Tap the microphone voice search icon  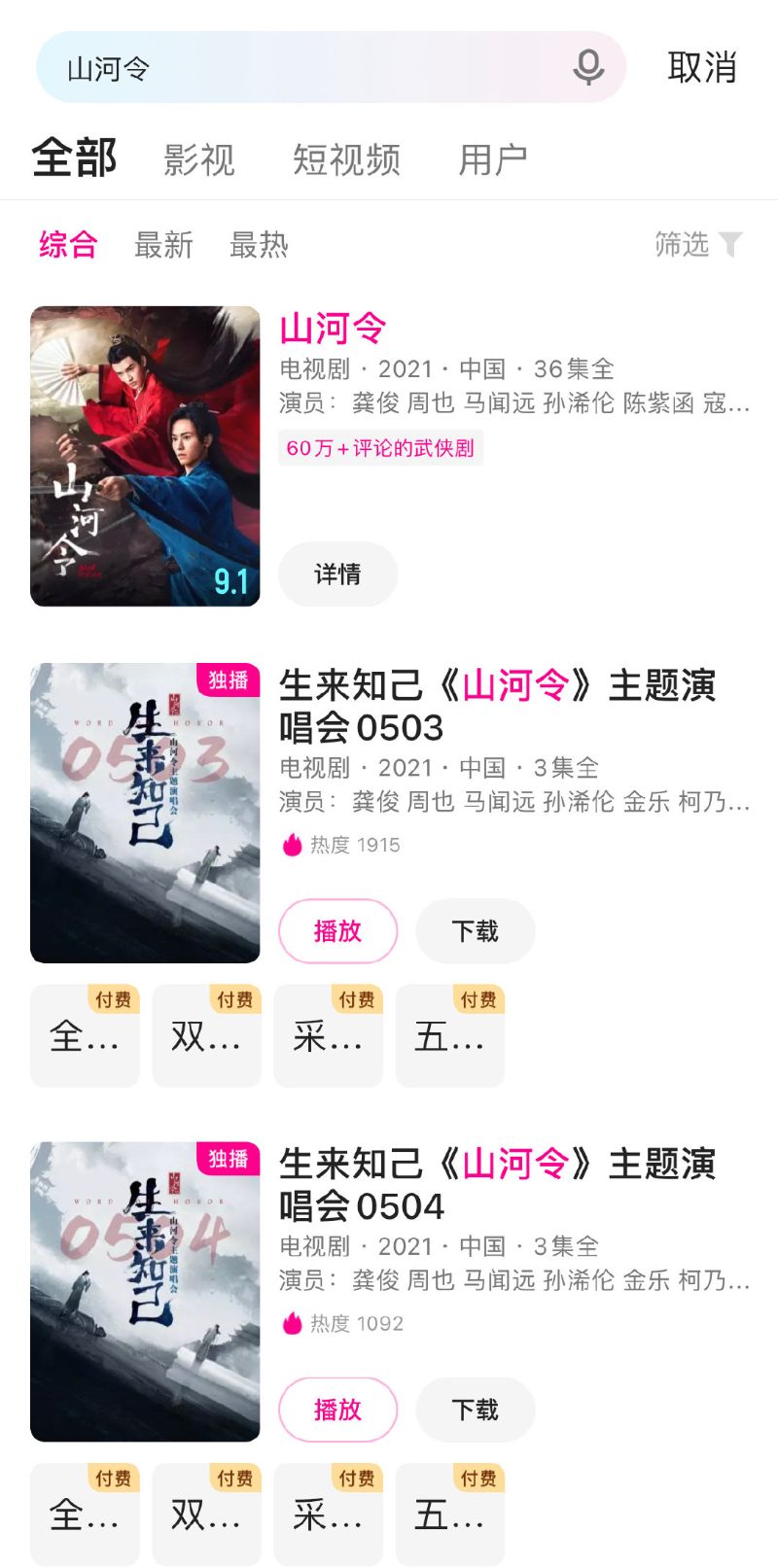(x=588, y=67)
